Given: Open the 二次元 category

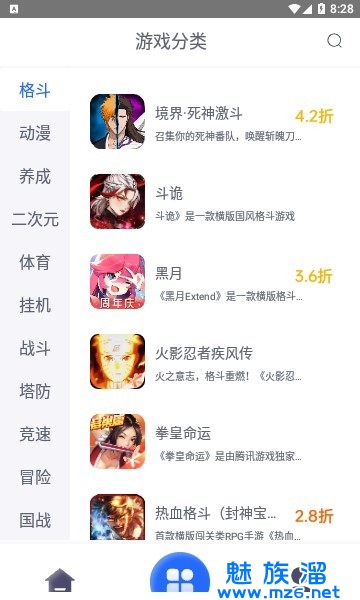Looking at the screenshot, I should (x=35, y=219).
